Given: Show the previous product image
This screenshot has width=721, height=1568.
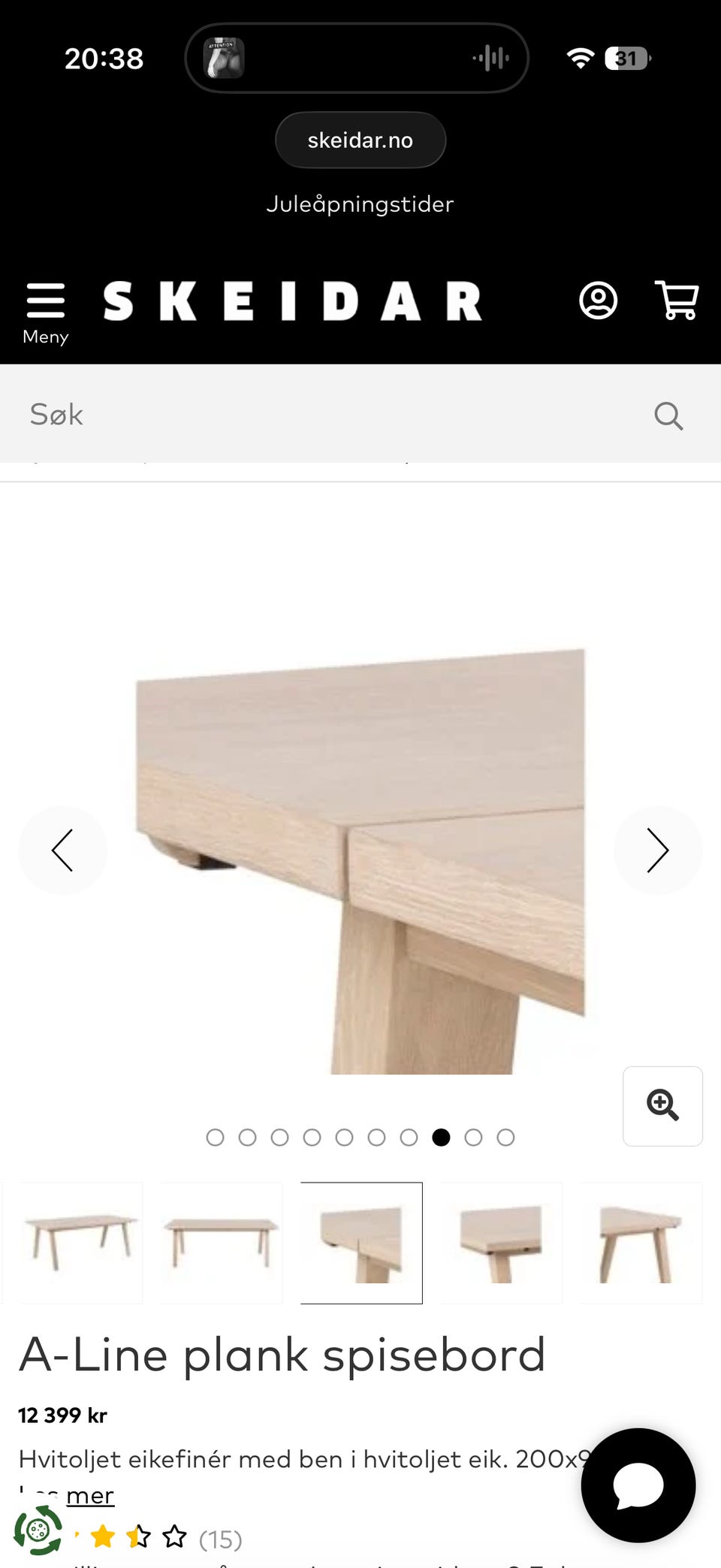Looking at the screenshot, I should (x=62, y=850).
